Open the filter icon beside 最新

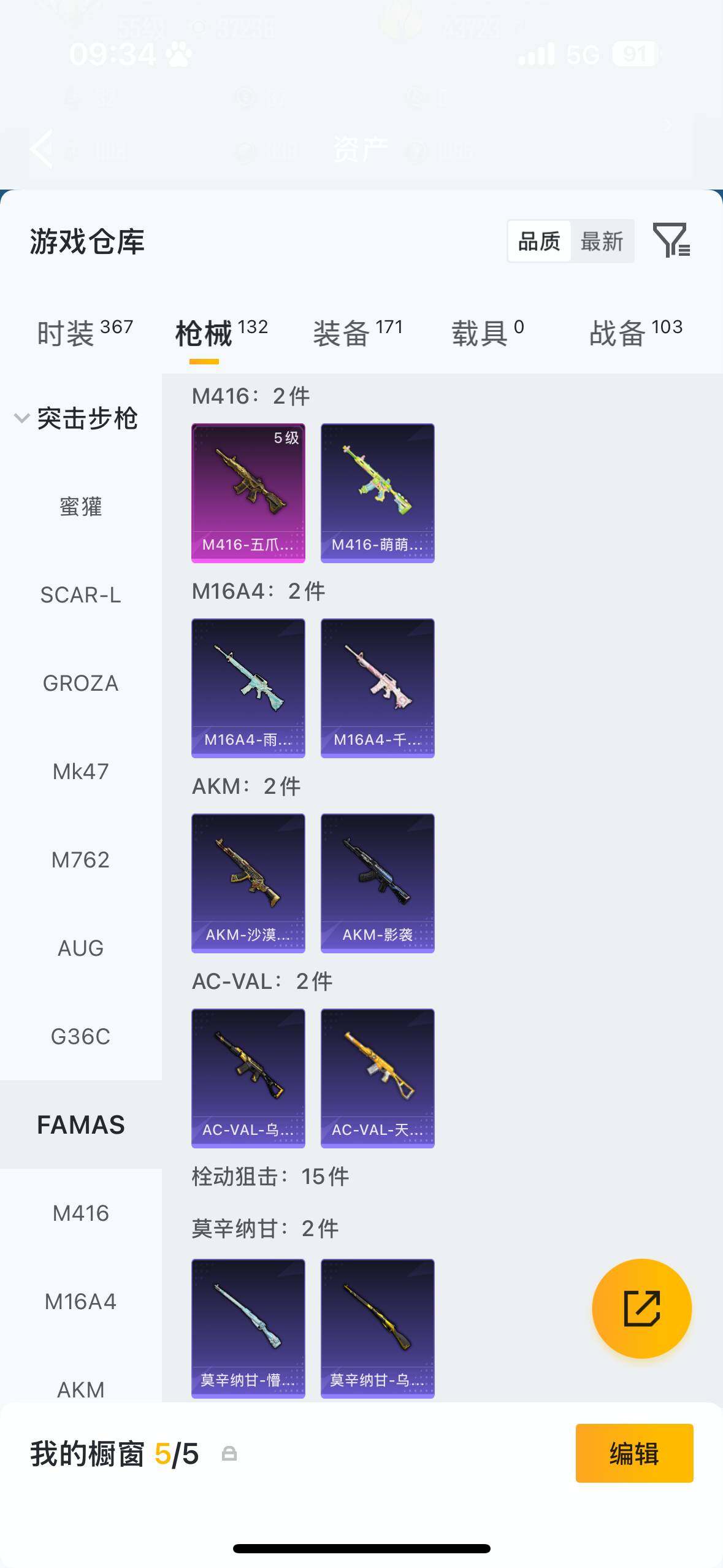pyautogui.click(x=671, y=240)
